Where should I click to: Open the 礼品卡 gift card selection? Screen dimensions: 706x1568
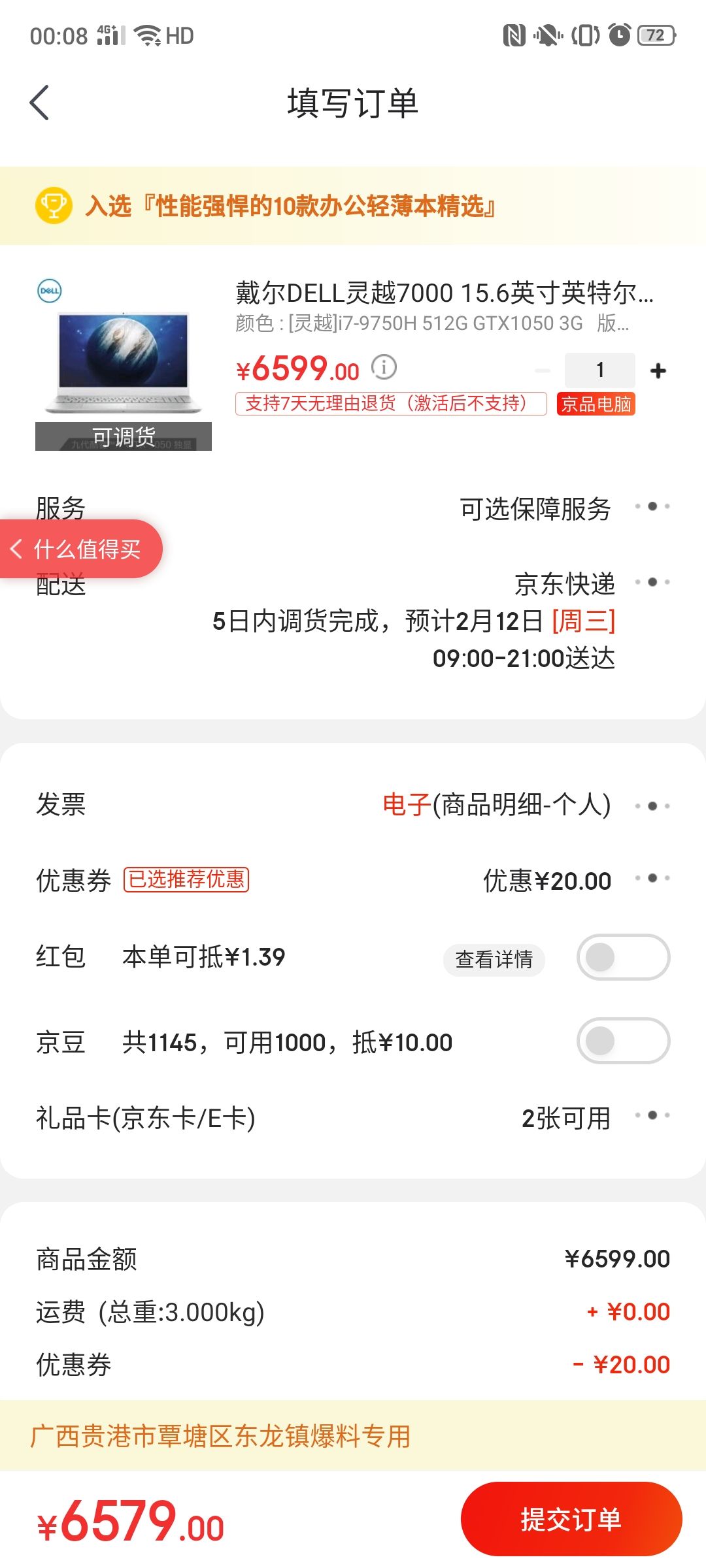(x=651, y=1116)
